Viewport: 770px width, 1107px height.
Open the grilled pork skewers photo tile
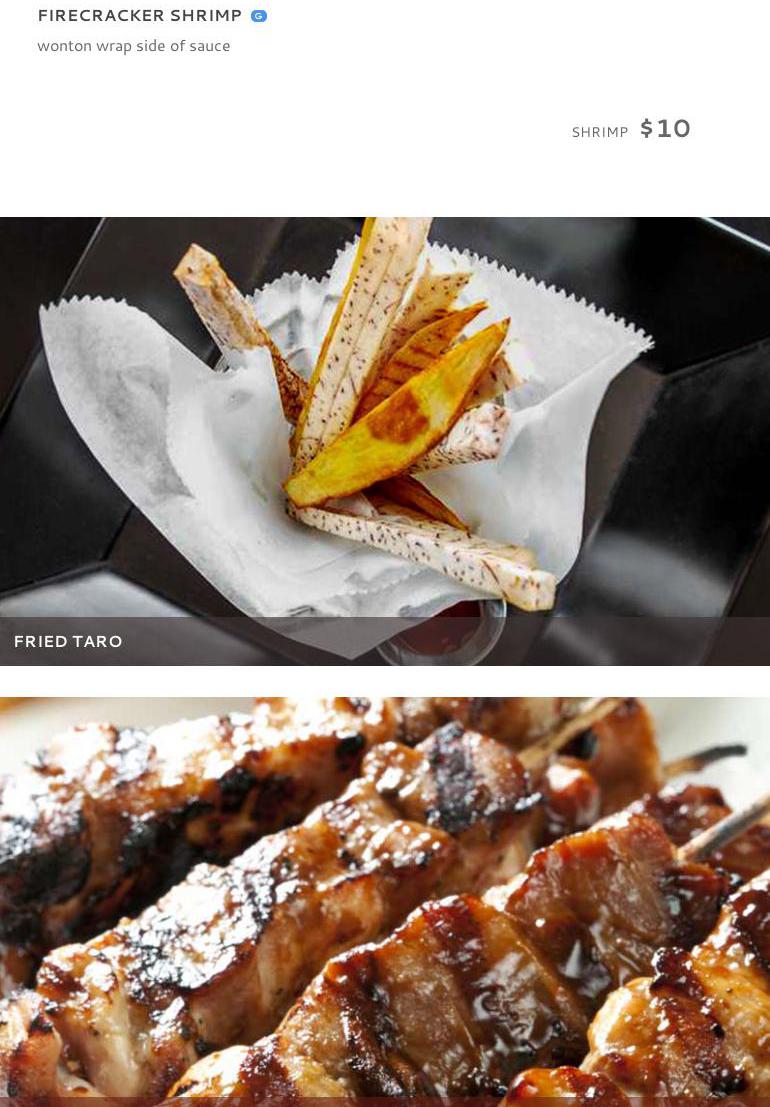385,900
